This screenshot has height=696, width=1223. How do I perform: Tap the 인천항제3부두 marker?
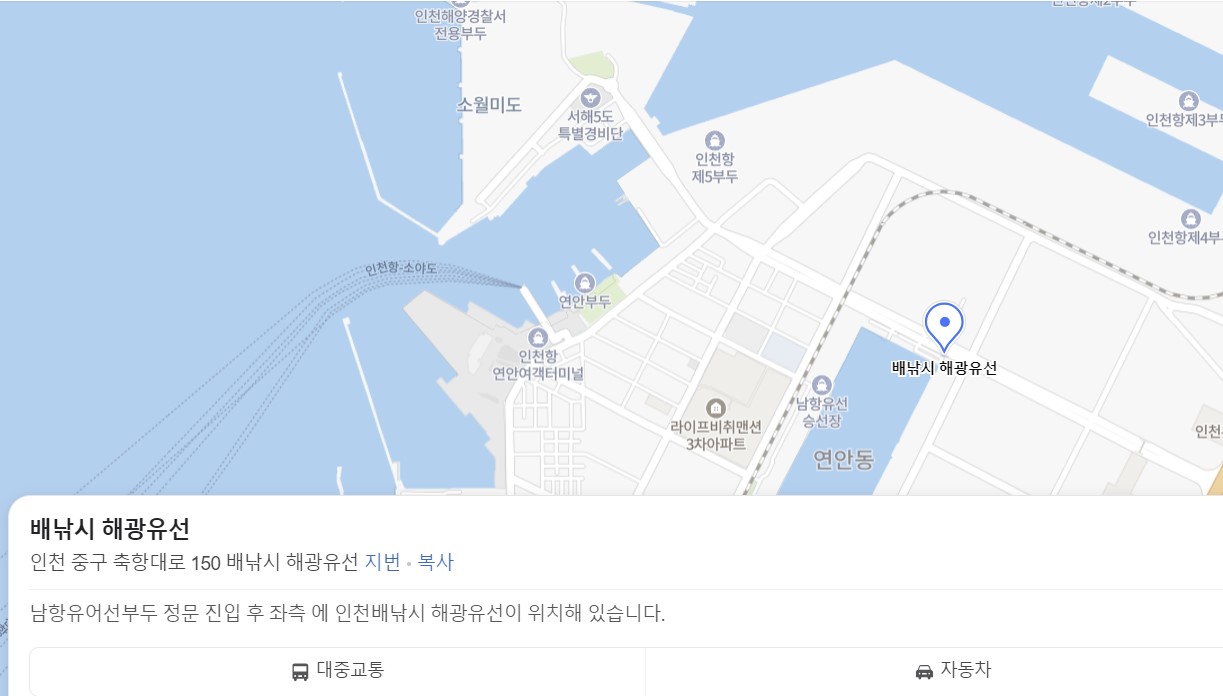click(1188, 101)
